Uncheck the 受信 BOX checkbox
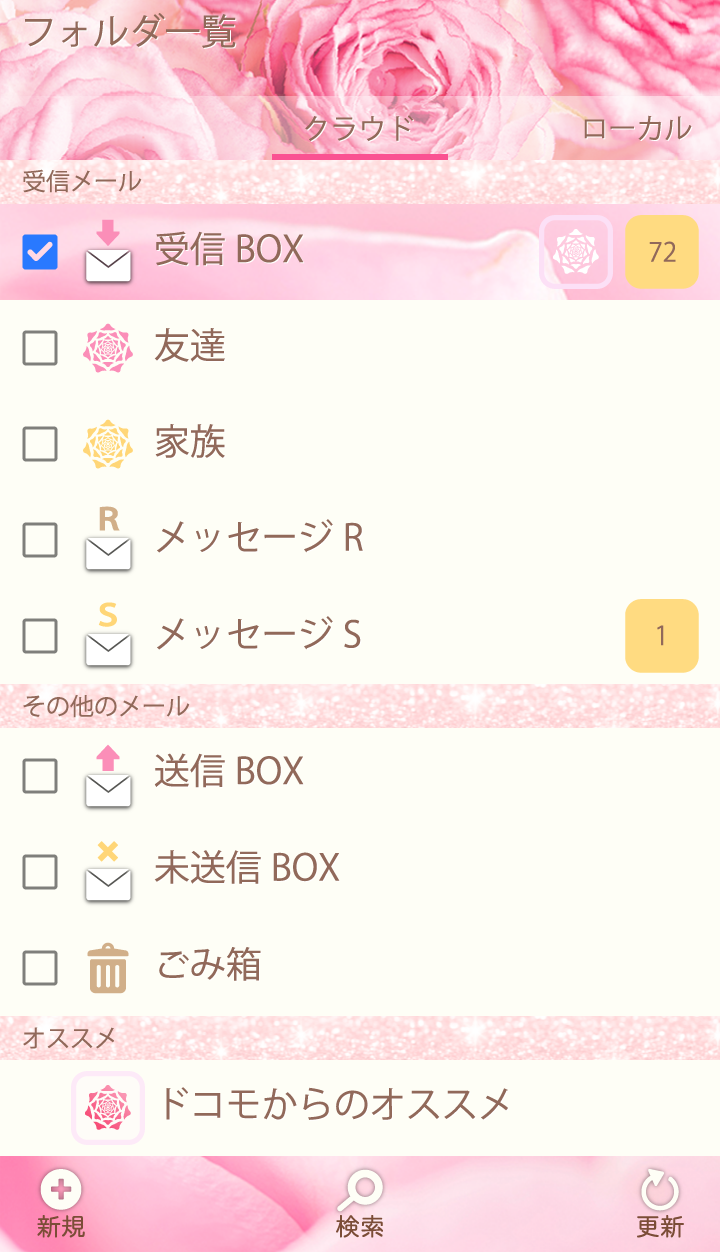Screen dimensions: 720x1252 40,252
